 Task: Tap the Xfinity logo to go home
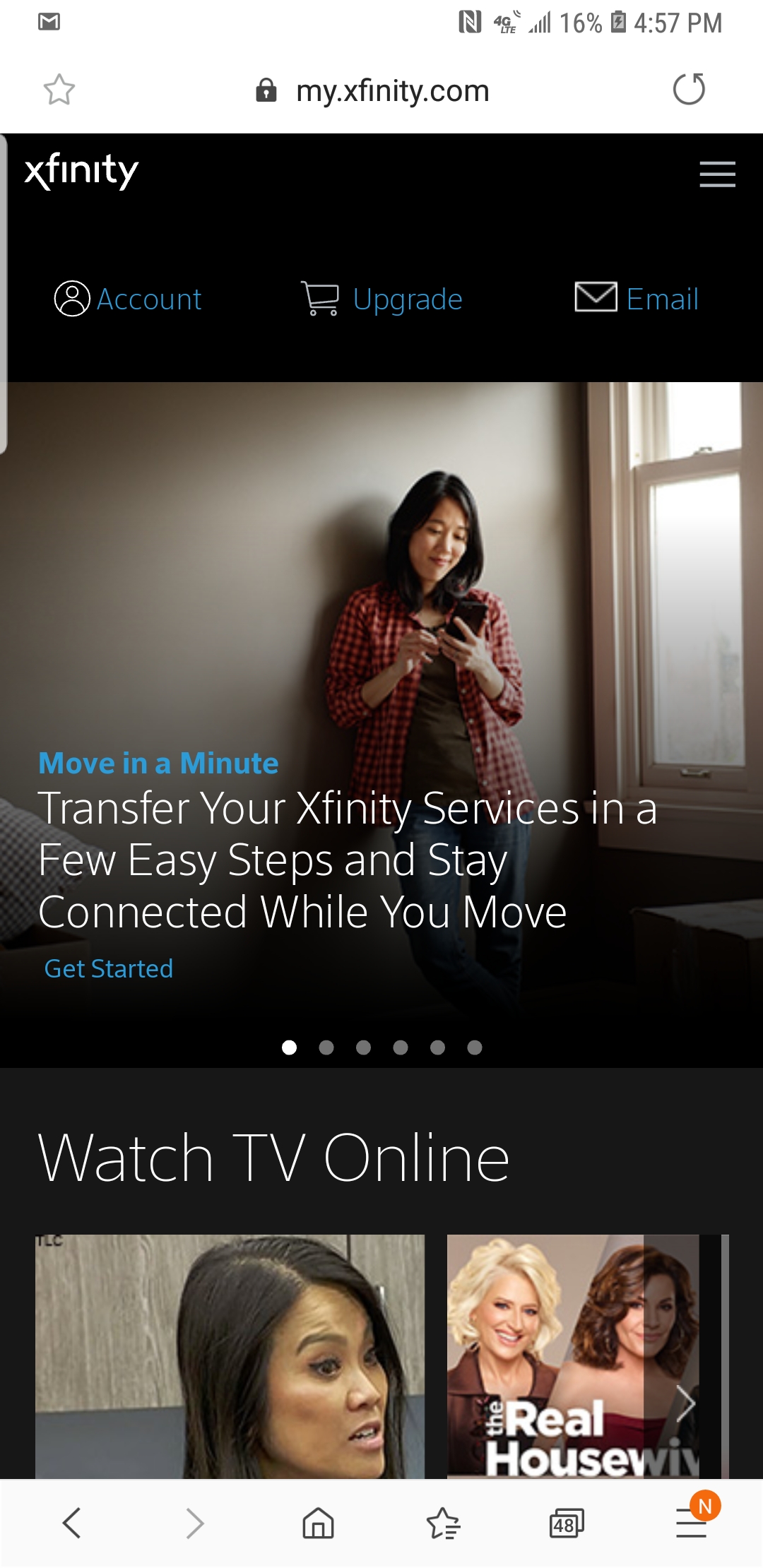(81, 172)
